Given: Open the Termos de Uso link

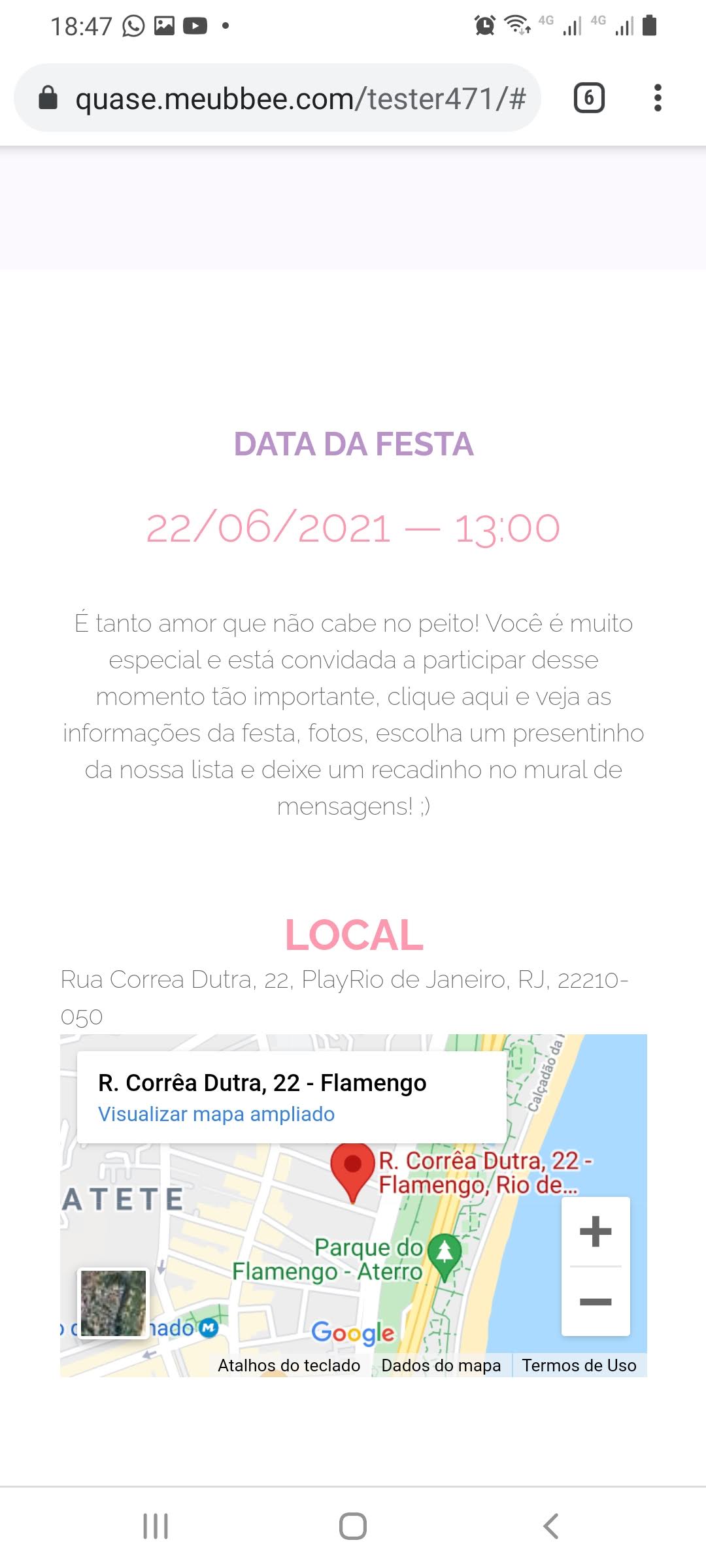Looking at the screenshot, I should point(579,1365).
